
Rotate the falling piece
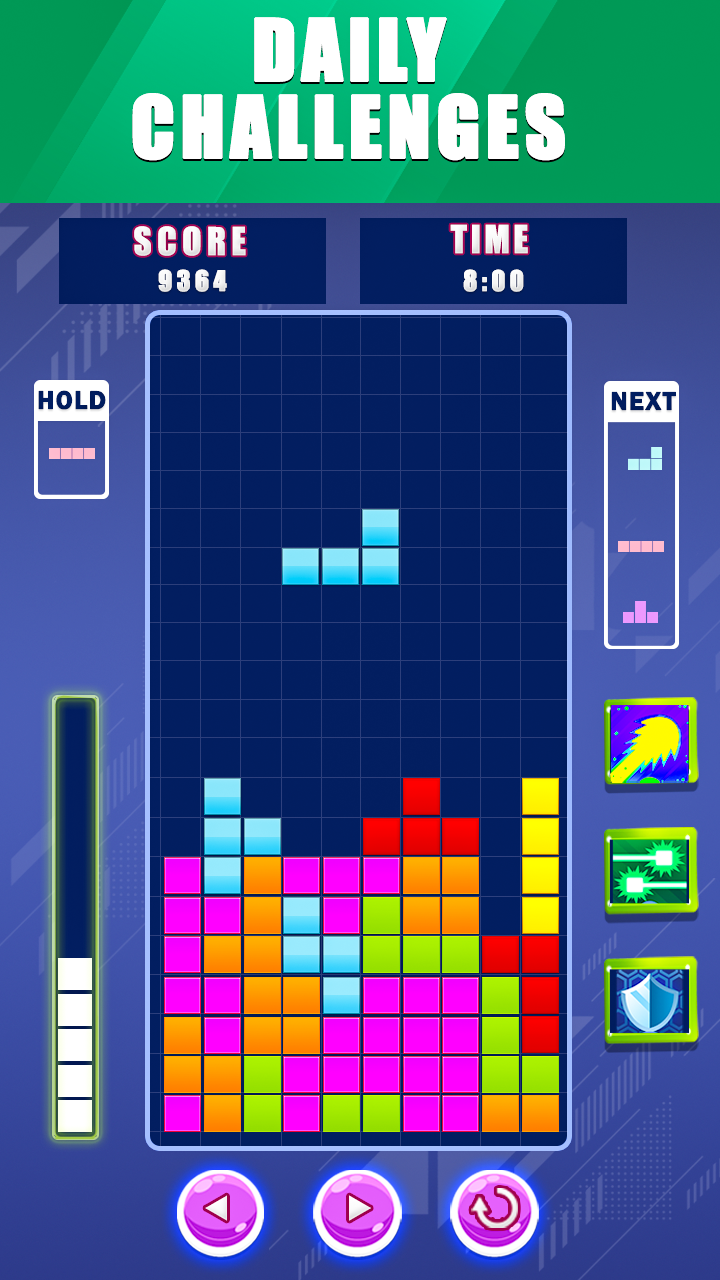[494, 1211]
